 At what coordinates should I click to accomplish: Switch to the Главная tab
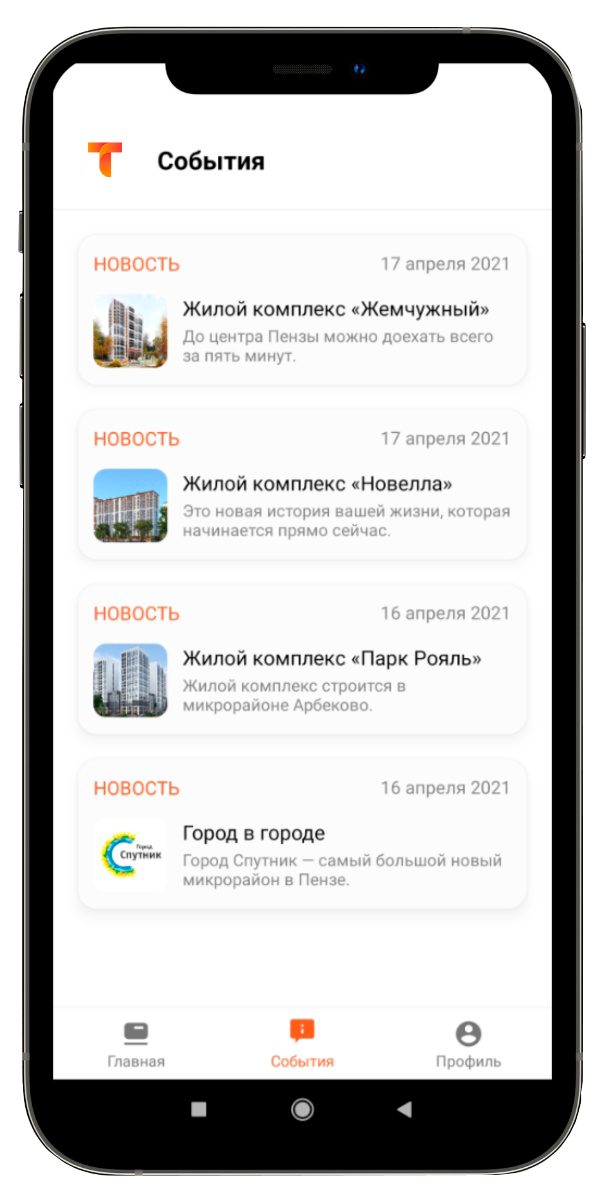[x=136, y=1044]
